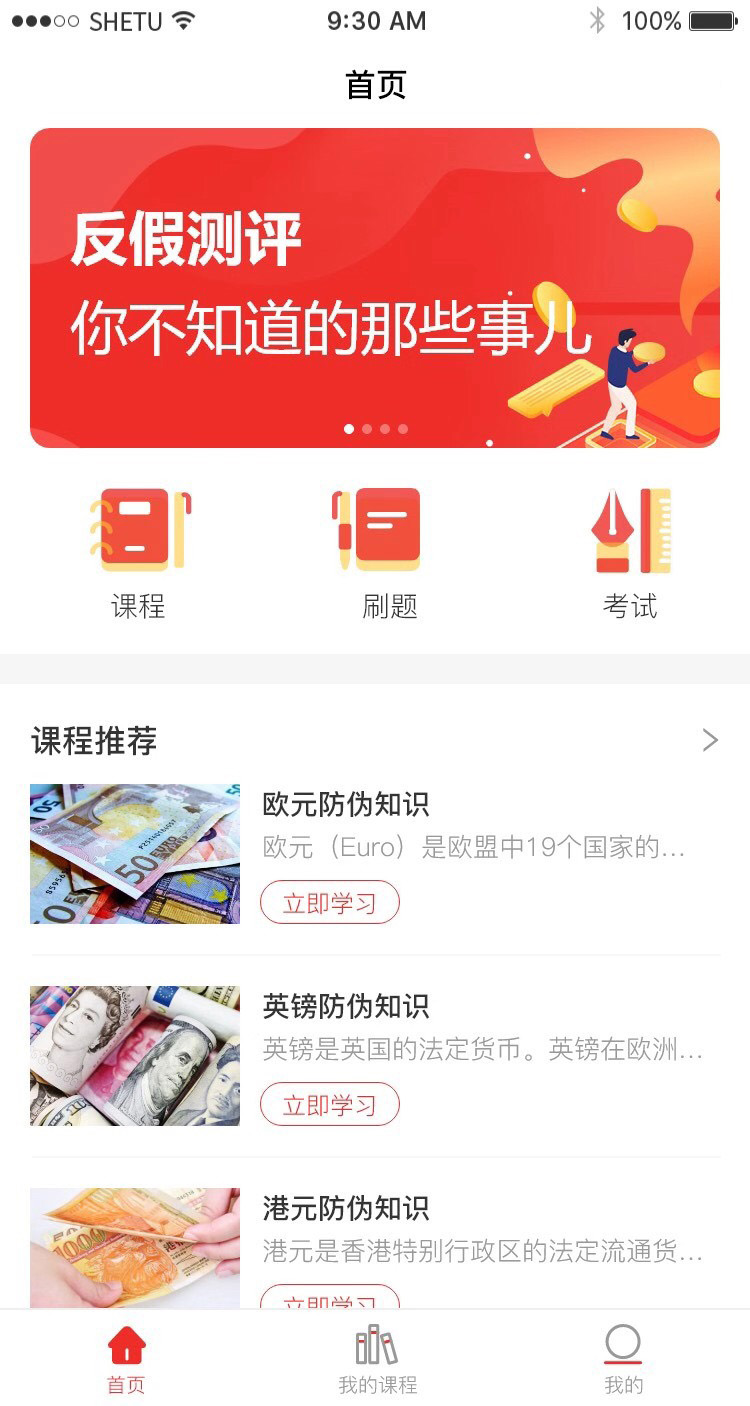Tap 立即学习 under 英镑防伪知识

pos(330,1103)
